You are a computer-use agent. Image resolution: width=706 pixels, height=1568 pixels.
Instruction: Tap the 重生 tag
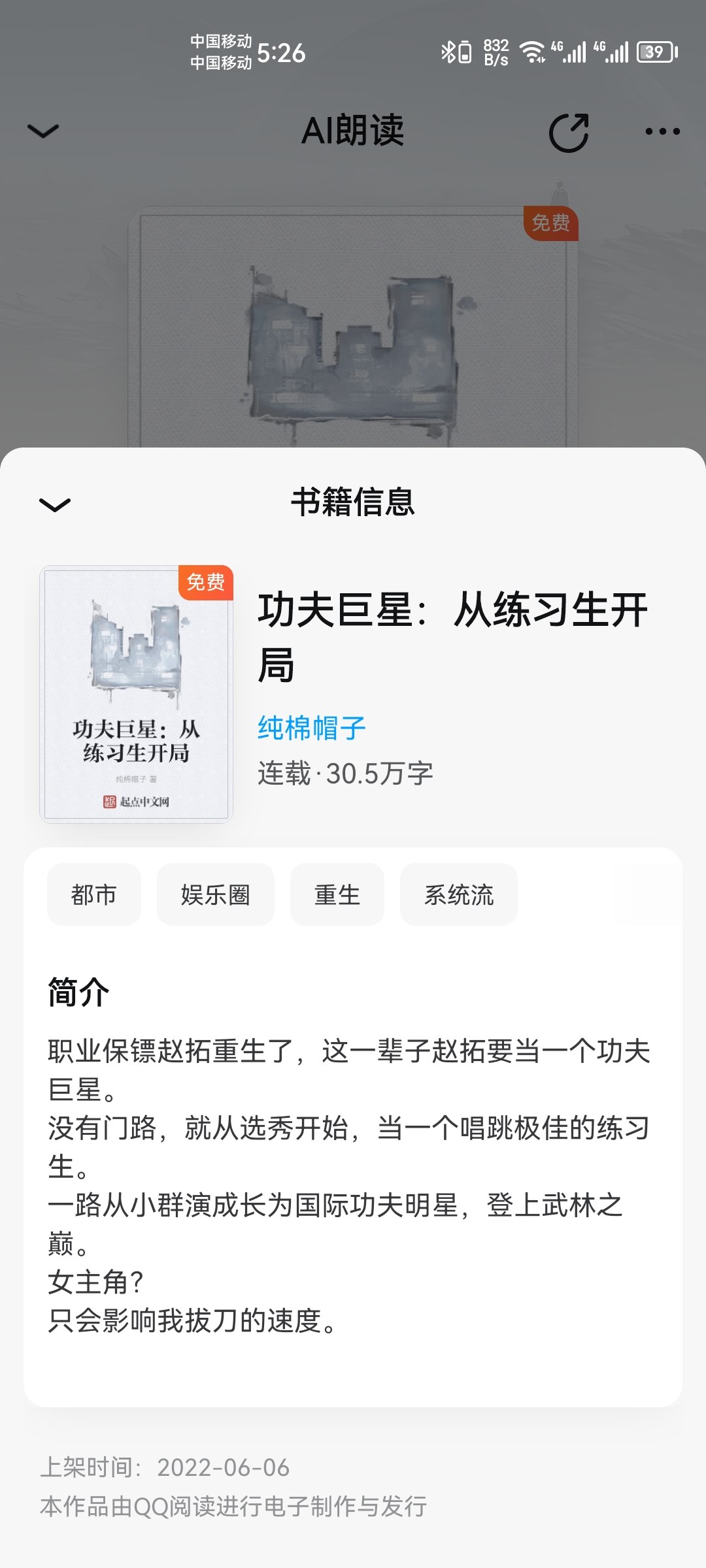337,894
